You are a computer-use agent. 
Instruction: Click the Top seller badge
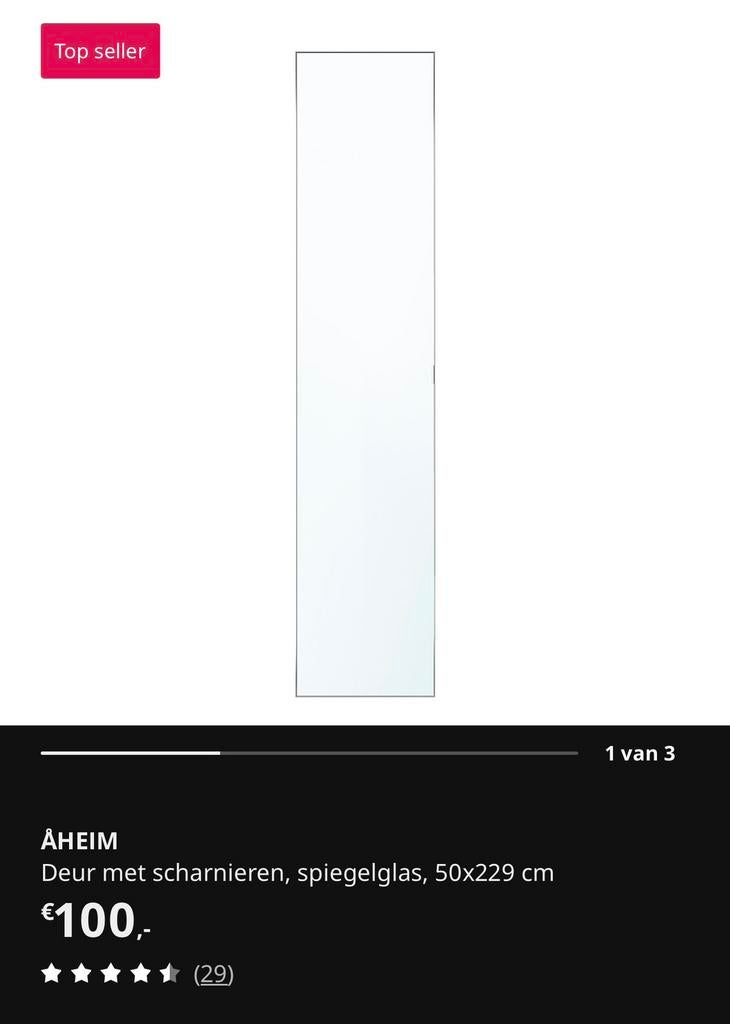click(99, 51)
